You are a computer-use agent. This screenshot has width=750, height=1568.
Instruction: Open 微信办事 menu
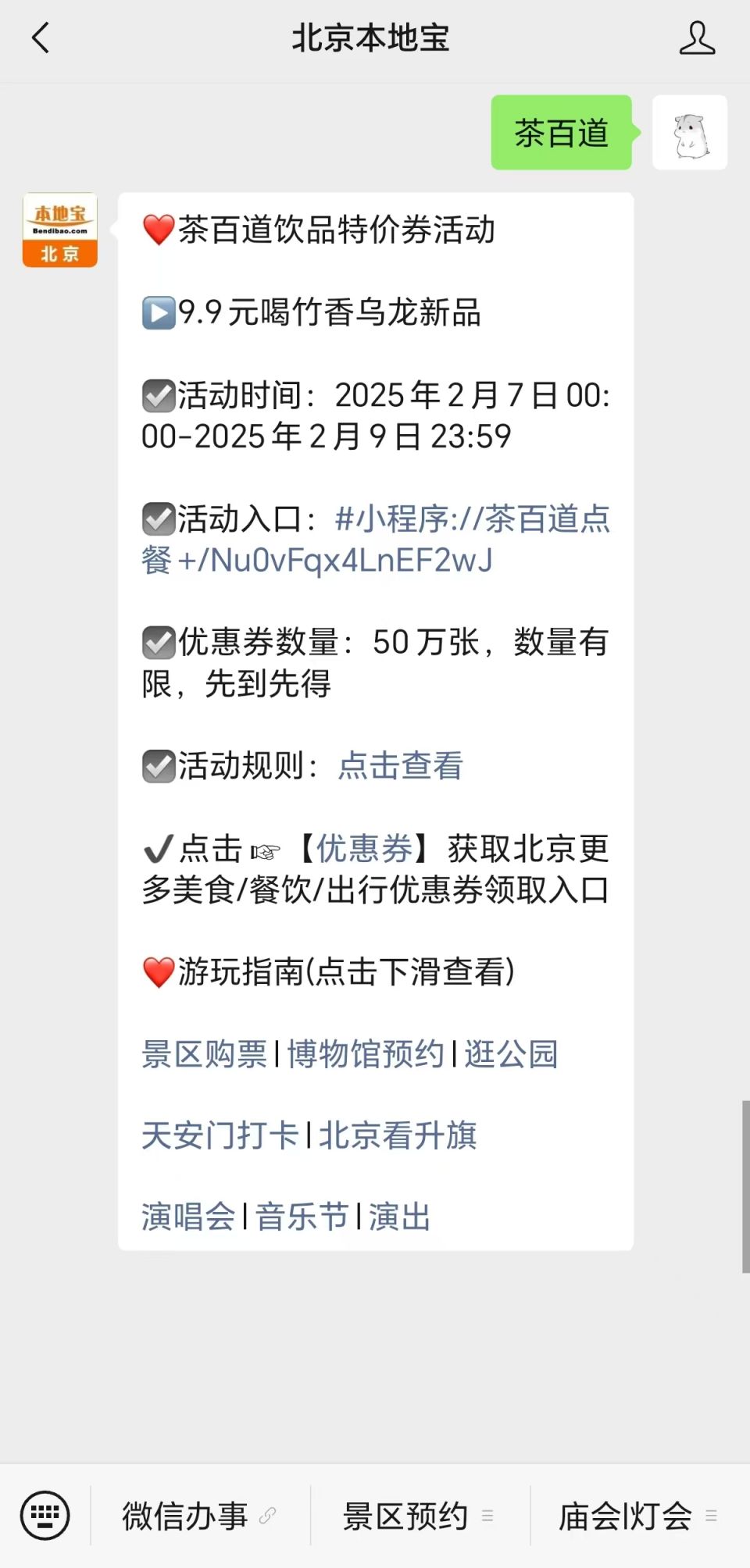coord(200,1516)
